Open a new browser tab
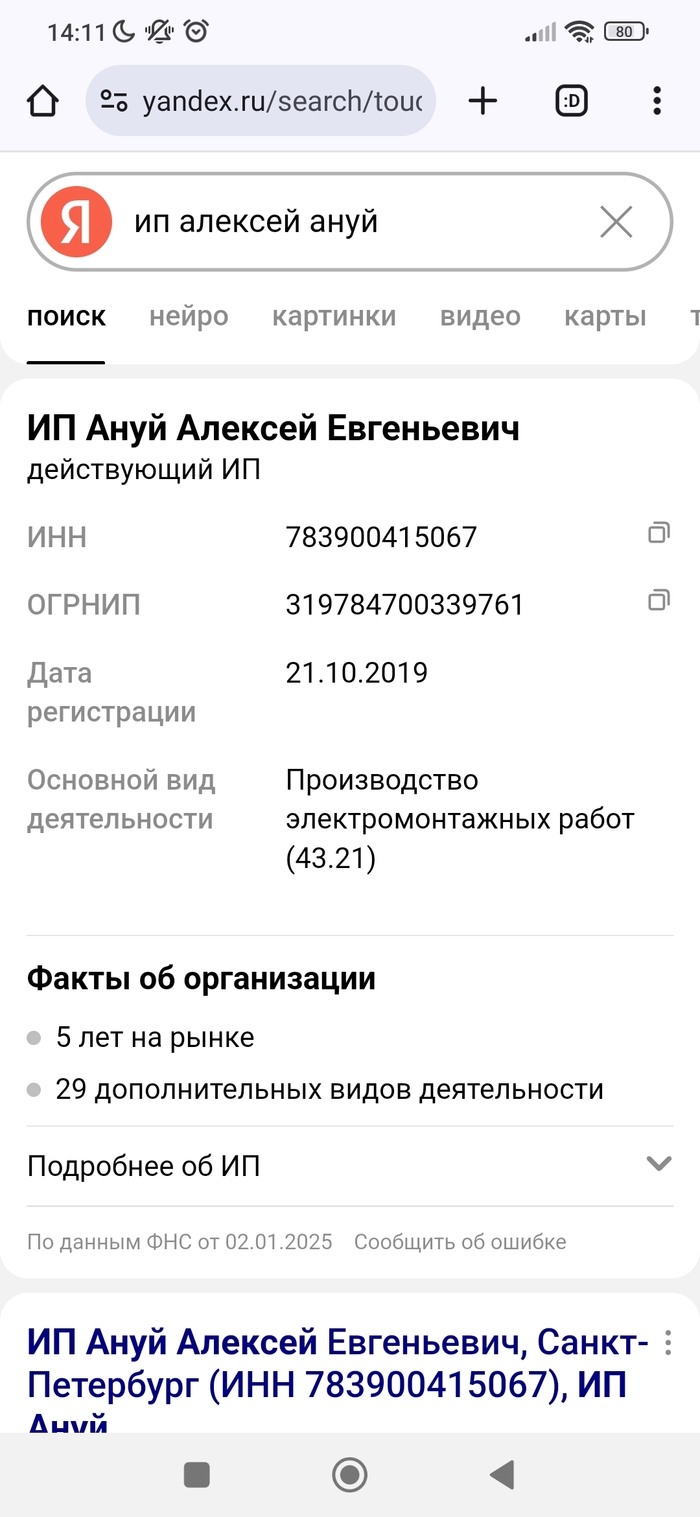 click(482, 101)
